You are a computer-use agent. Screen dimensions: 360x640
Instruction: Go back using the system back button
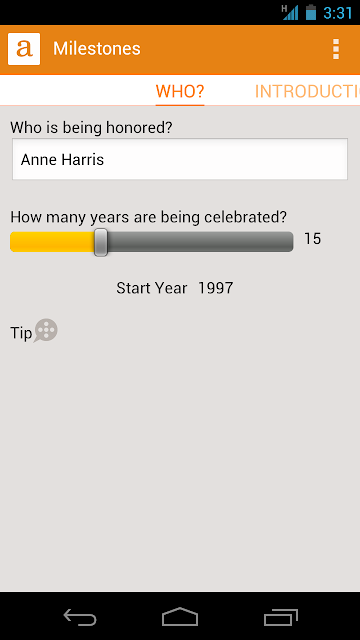[80, 617]
